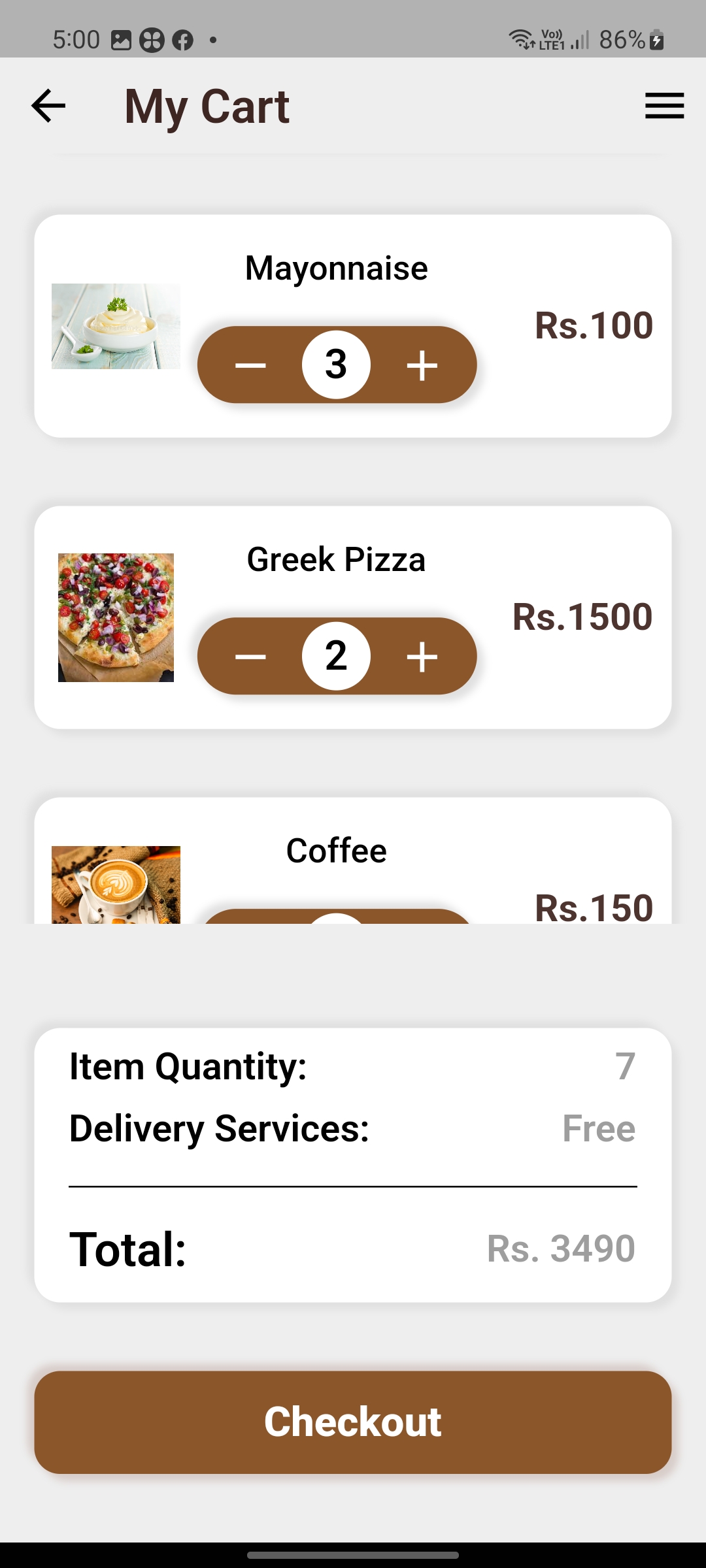This screenshot has width=706, height=1568.
Task: Click the minus icon for Greek Pizza
Action: tap(250, 655)
